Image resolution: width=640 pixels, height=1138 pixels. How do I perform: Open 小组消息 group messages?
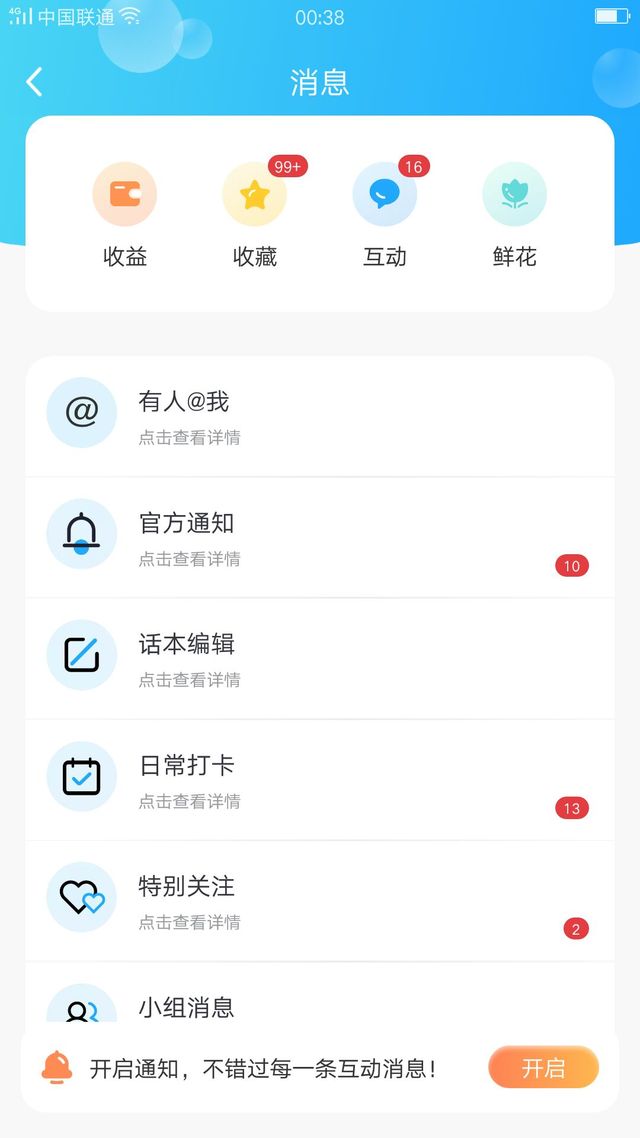[320, 993]
